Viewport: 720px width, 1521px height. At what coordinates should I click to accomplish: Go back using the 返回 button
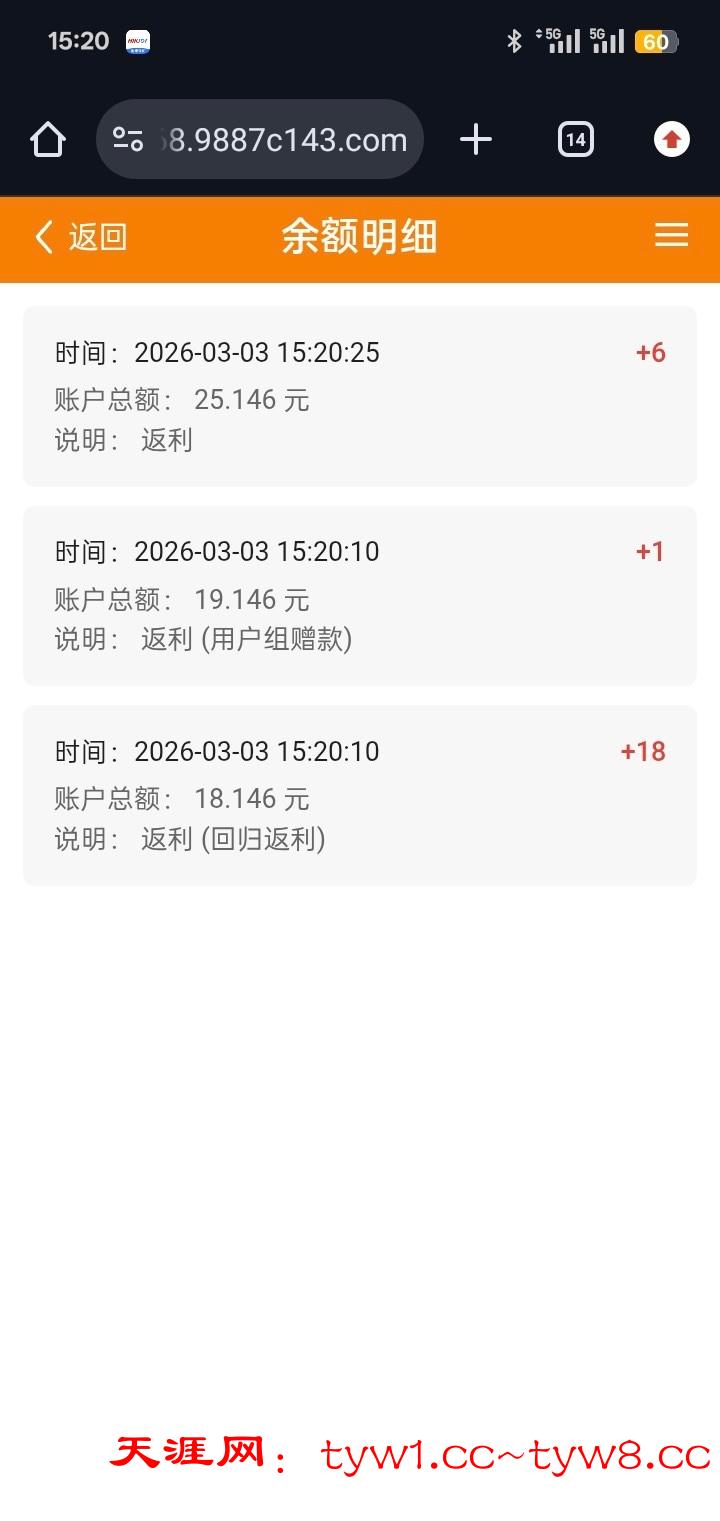pyautogui.click(x=80, y=237)
